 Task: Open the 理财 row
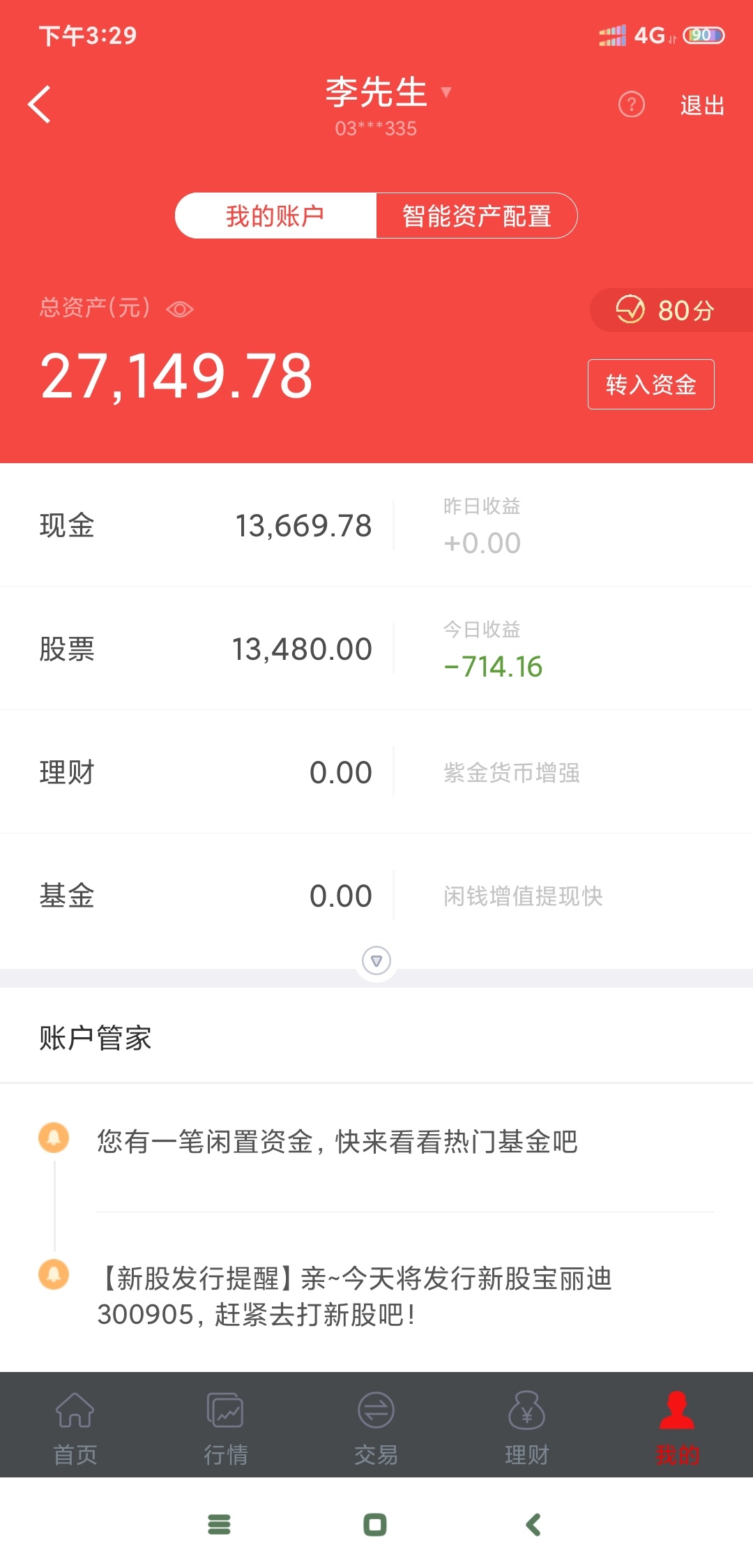pyautogui.click(x=376, y=772)
